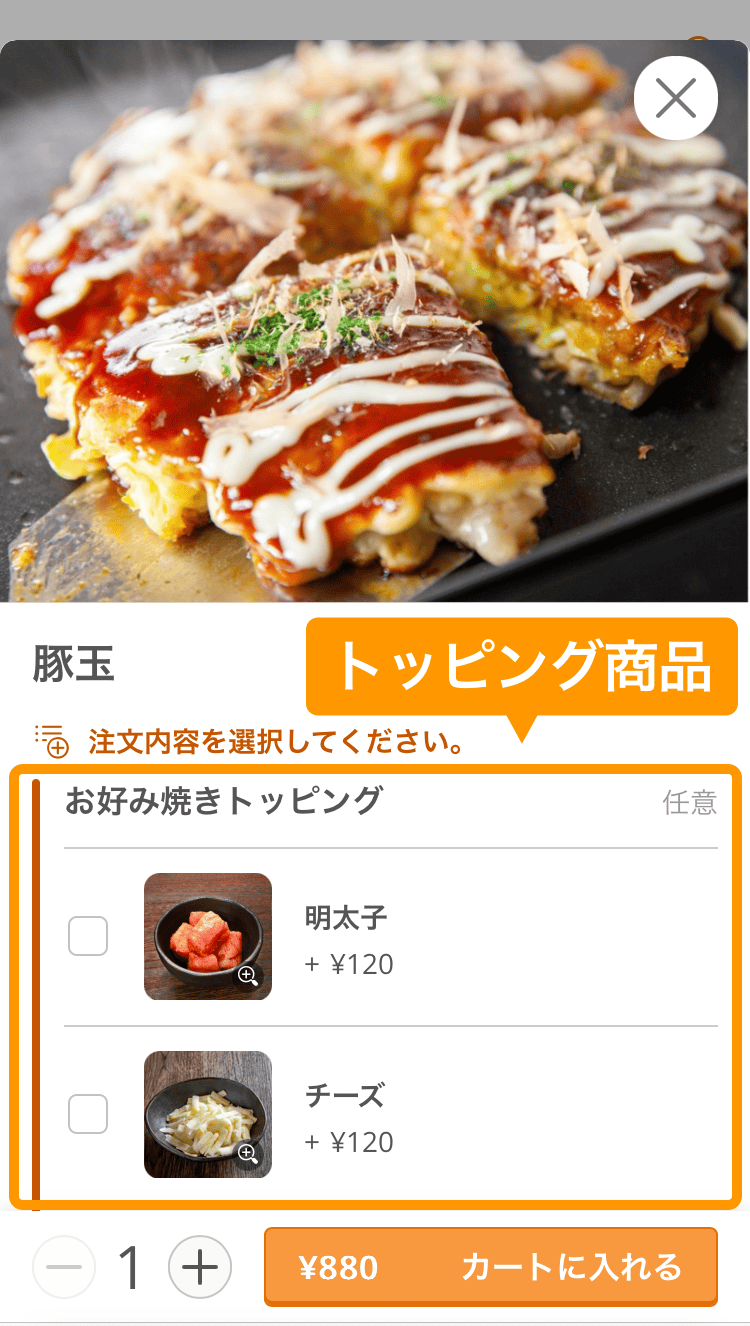Check the 明太子 topping checkbox
Image resolution: width=750 pixels, height=1326 pixels.
pos(88,936)
